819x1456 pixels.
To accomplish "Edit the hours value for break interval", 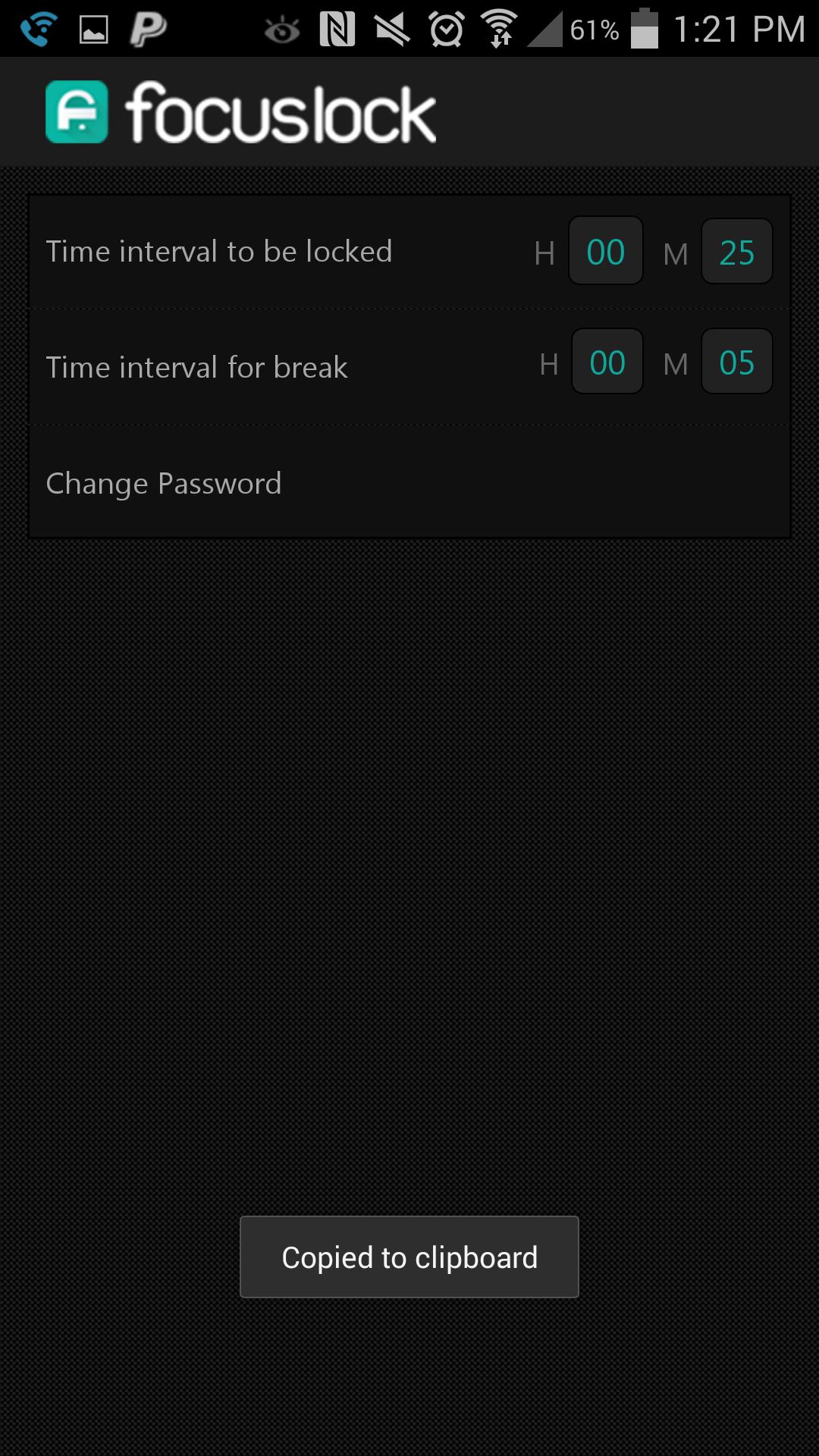I will 607,362.
